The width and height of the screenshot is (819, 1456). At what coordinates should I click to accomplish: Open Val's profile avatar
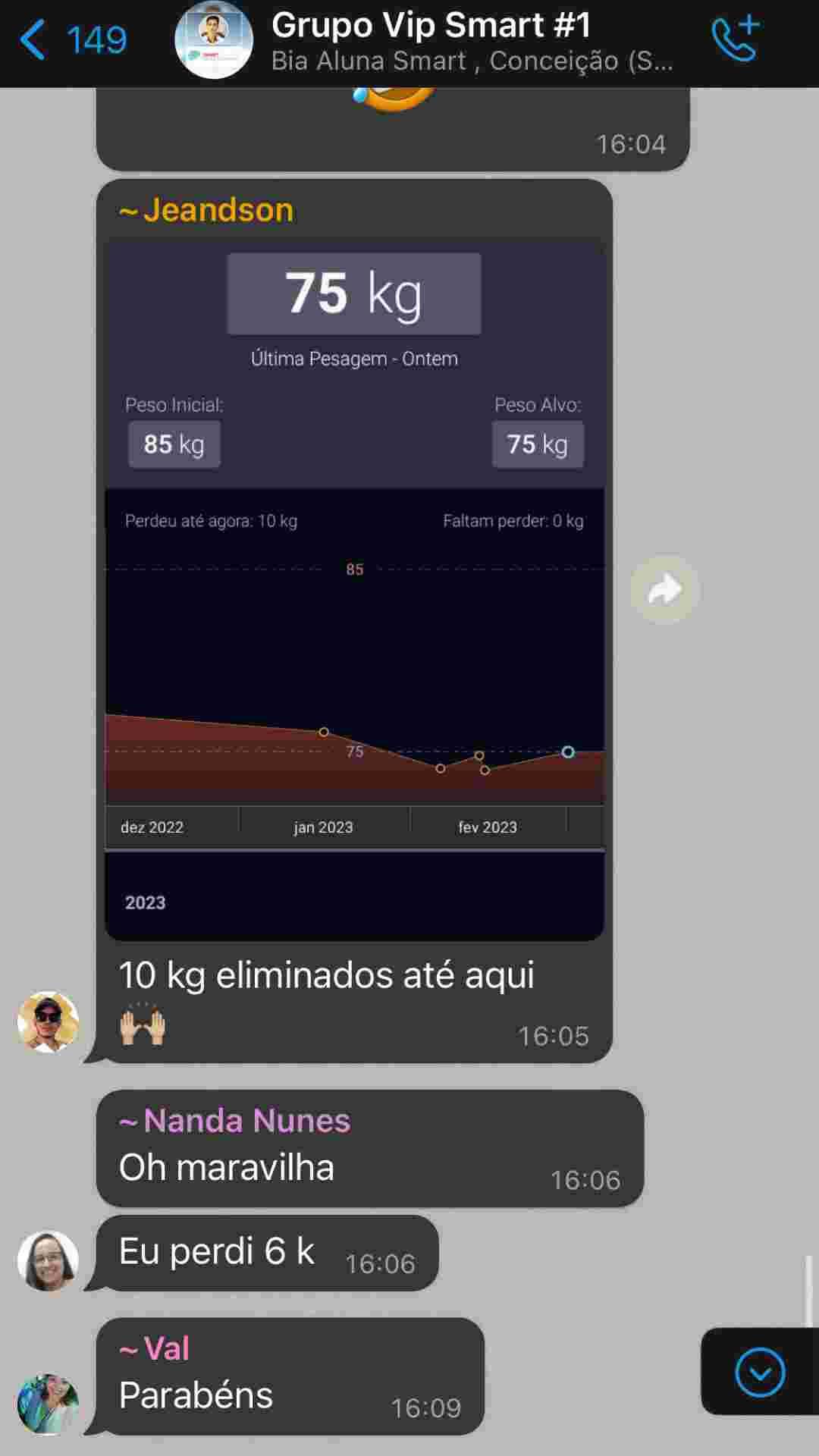click(x=48, y=1404)
